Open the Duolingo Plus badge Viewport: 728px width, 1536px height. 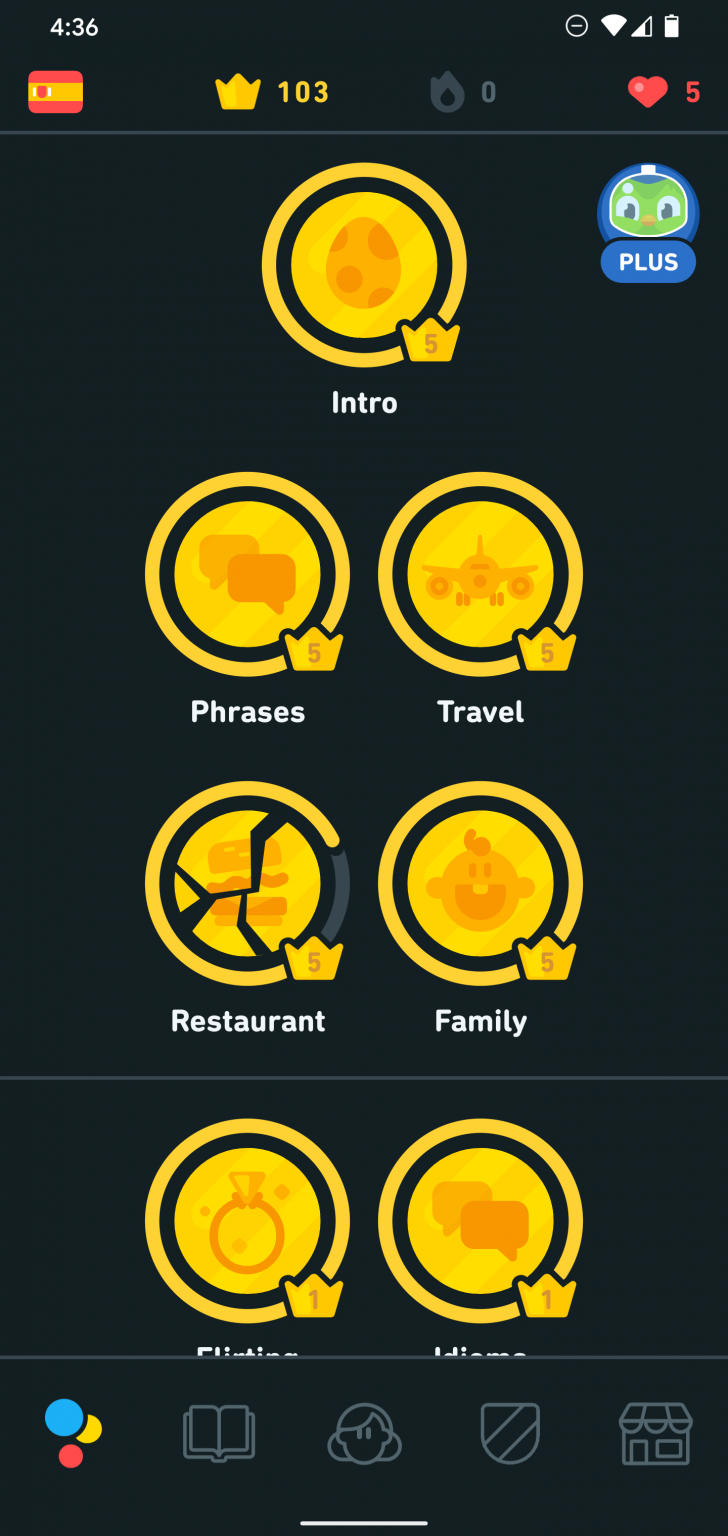point(648,223)
